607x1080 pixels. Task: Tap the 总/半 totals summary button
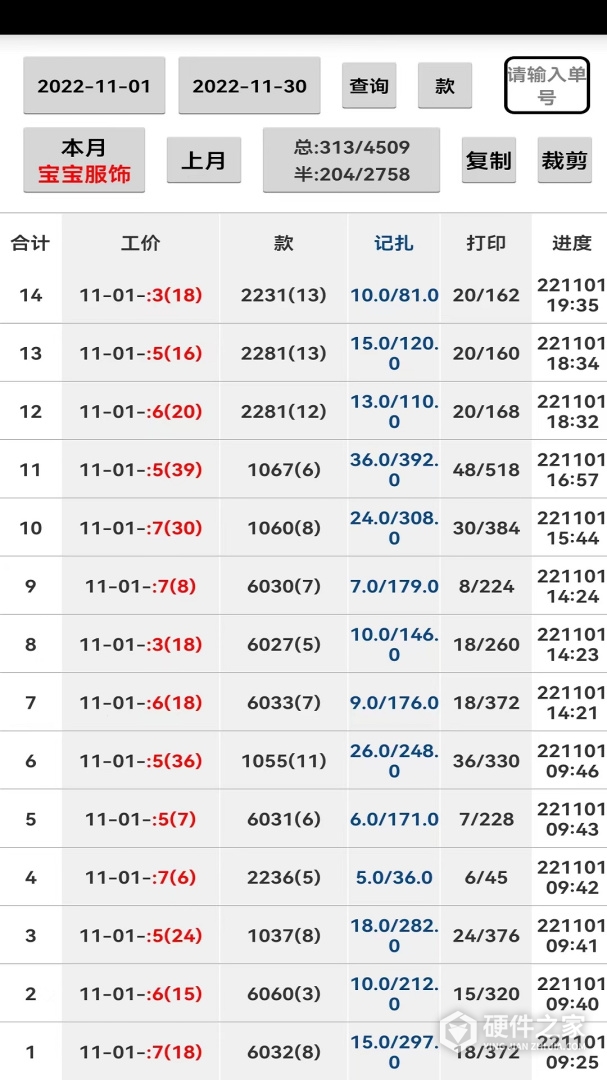point(351,160)
